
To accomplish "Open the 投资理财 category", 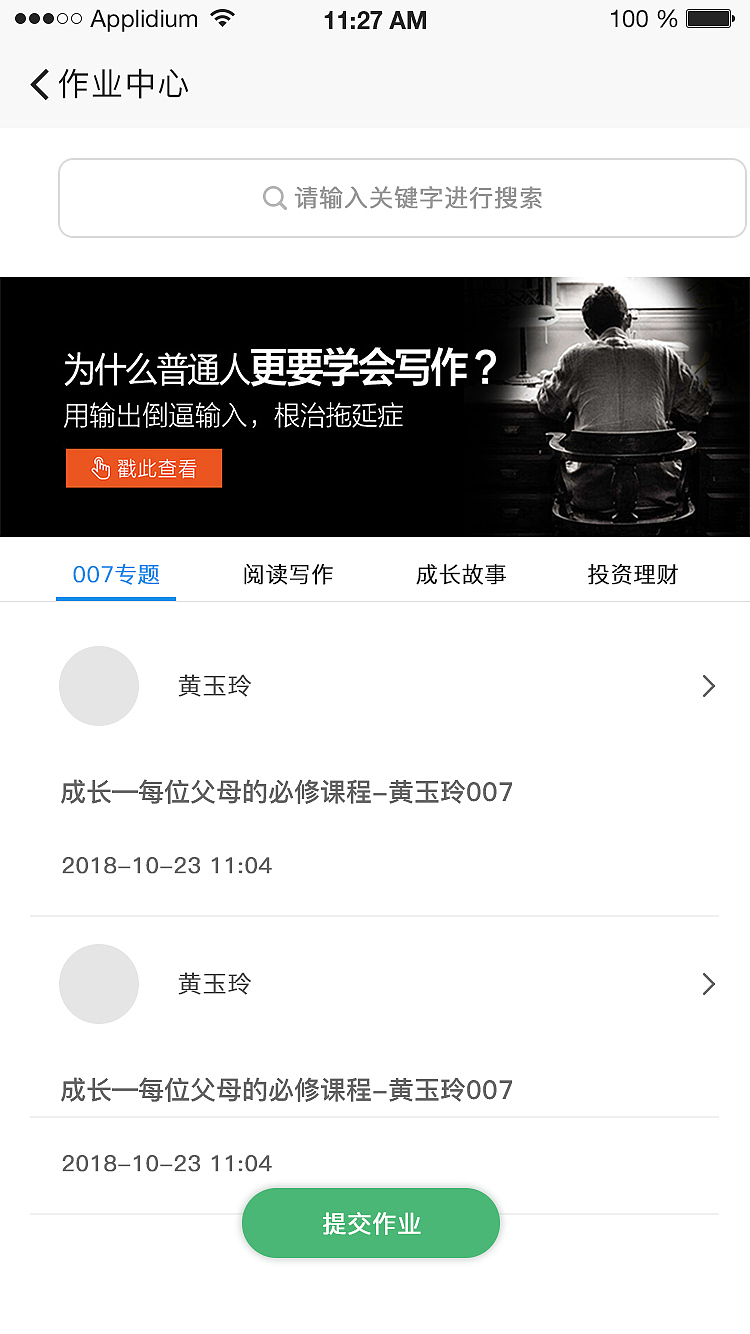I will click(x=632, y=574).
